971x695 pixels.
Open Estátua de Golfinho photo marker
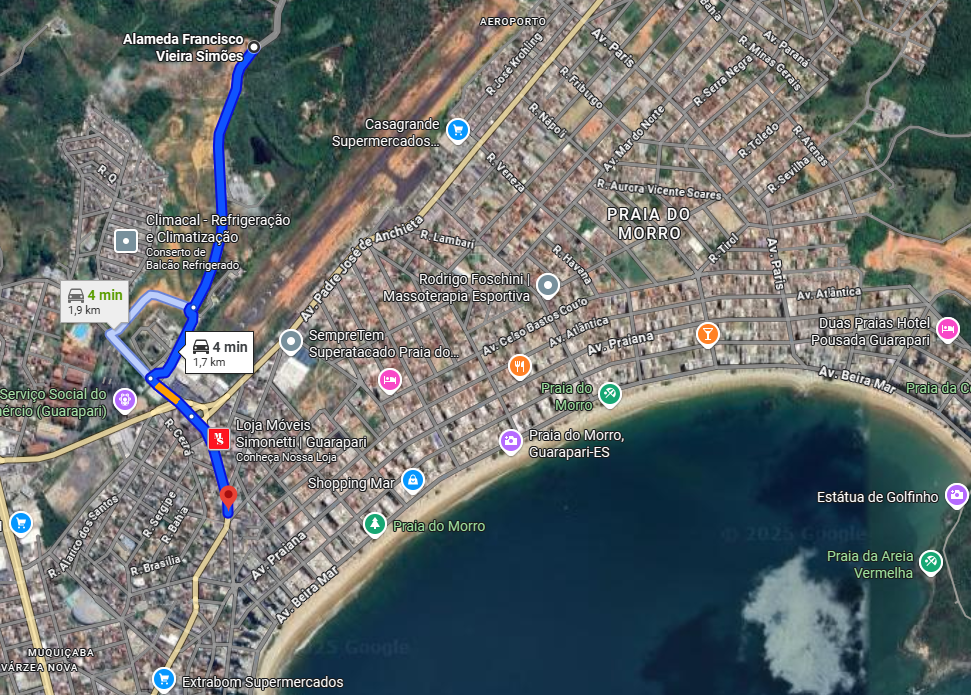[957, 496]
